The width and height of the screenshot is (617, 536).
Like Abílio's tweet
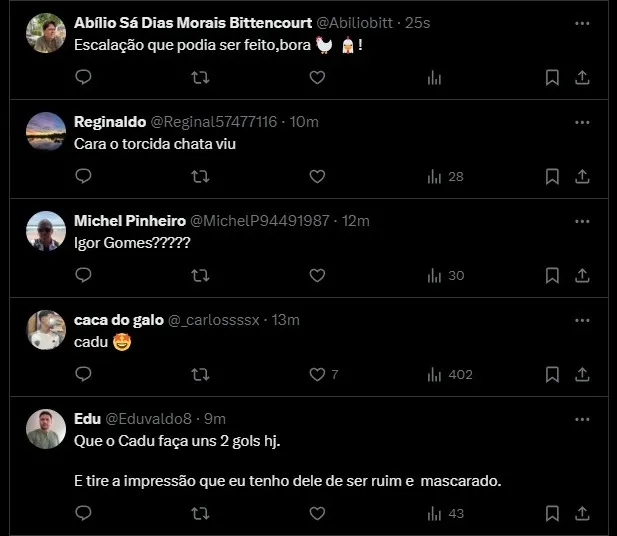coord(317,77)
